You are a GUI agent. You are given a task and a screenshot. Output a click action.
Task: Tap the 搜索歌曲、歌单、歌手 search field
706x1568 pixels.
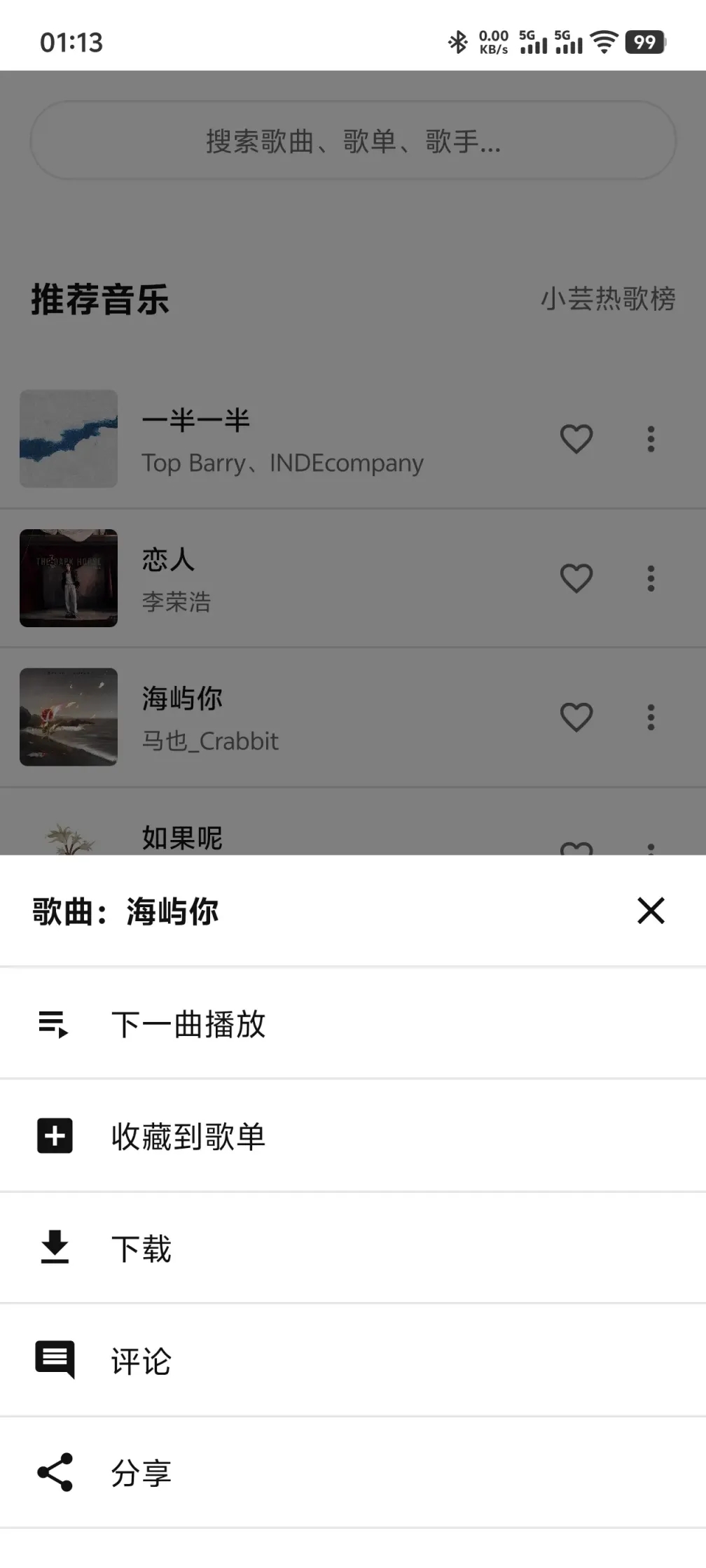coord(353,141)
